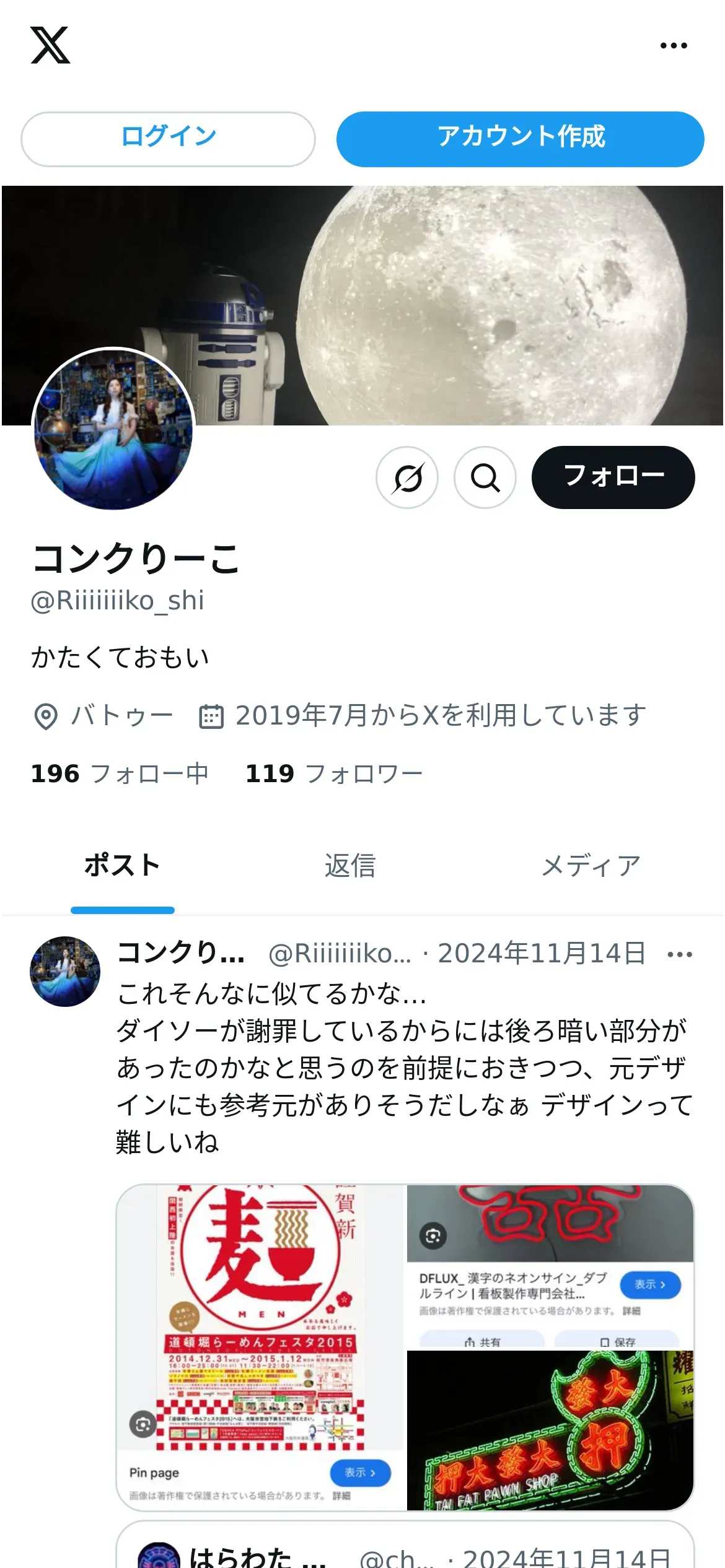Open more options on the November 14 post

pyautogui.click(x=680, y=954)
